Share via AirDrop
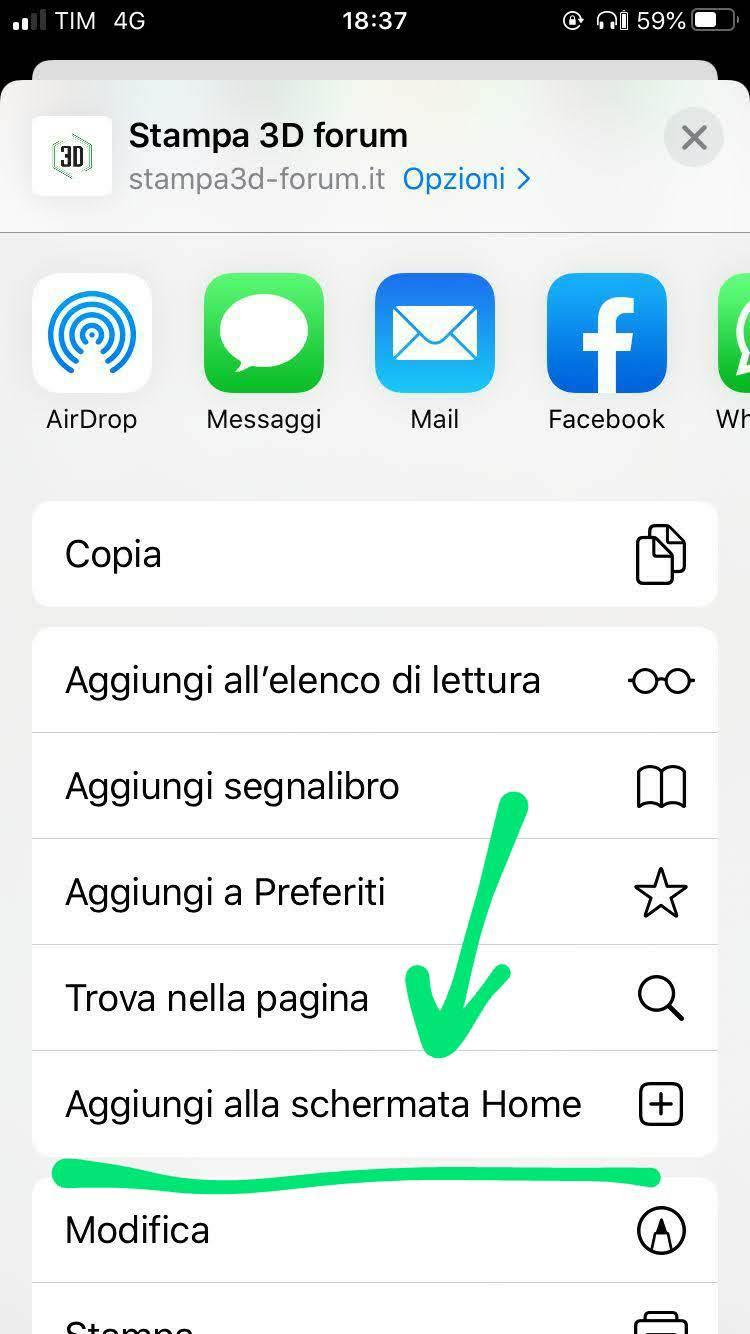This screenshot has width=750, height=1334. tap(92, 333)
